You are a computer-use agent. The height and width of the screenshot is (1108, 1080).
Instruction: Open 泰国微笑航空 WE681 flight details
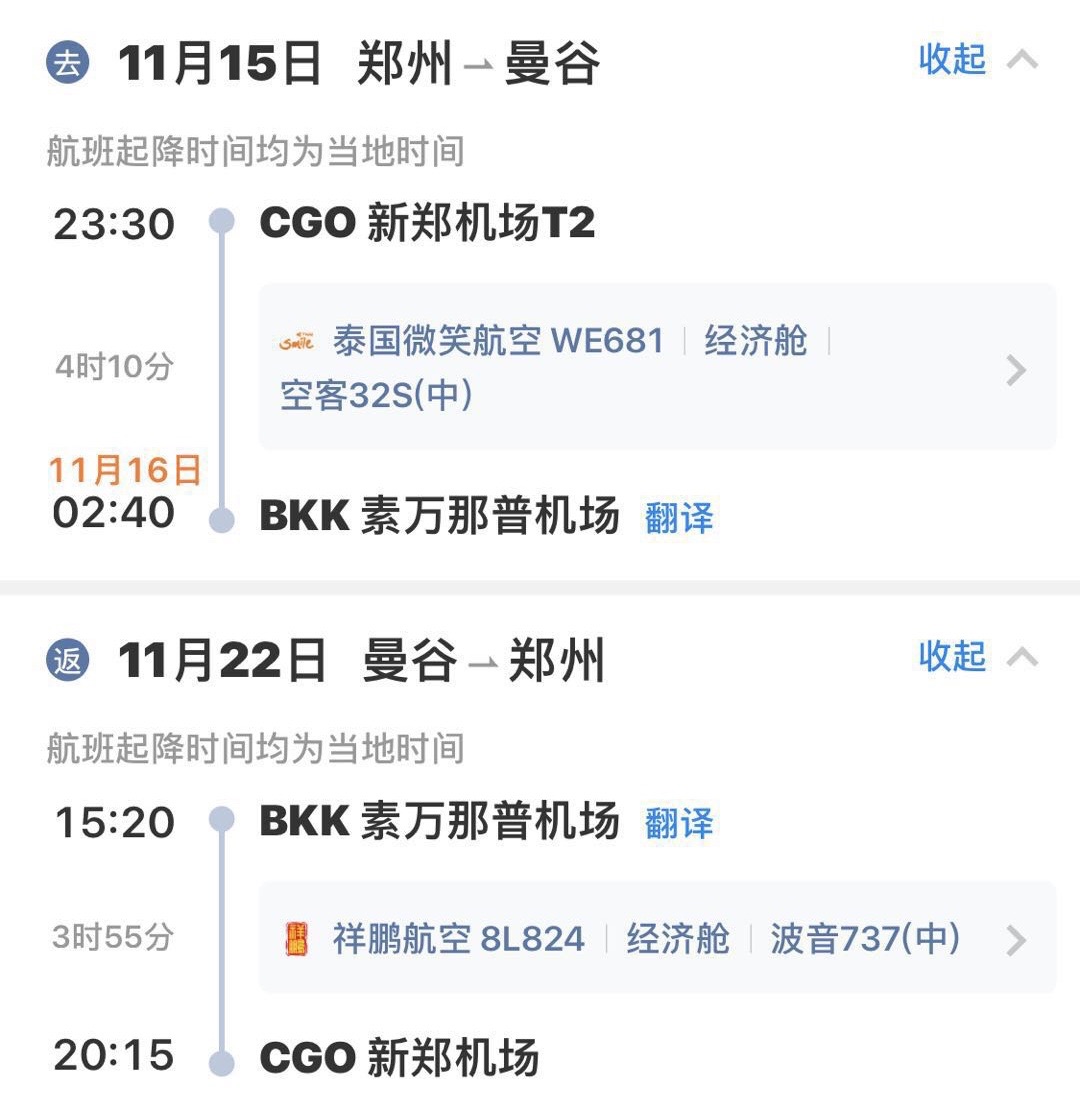[x=656, y=367]
